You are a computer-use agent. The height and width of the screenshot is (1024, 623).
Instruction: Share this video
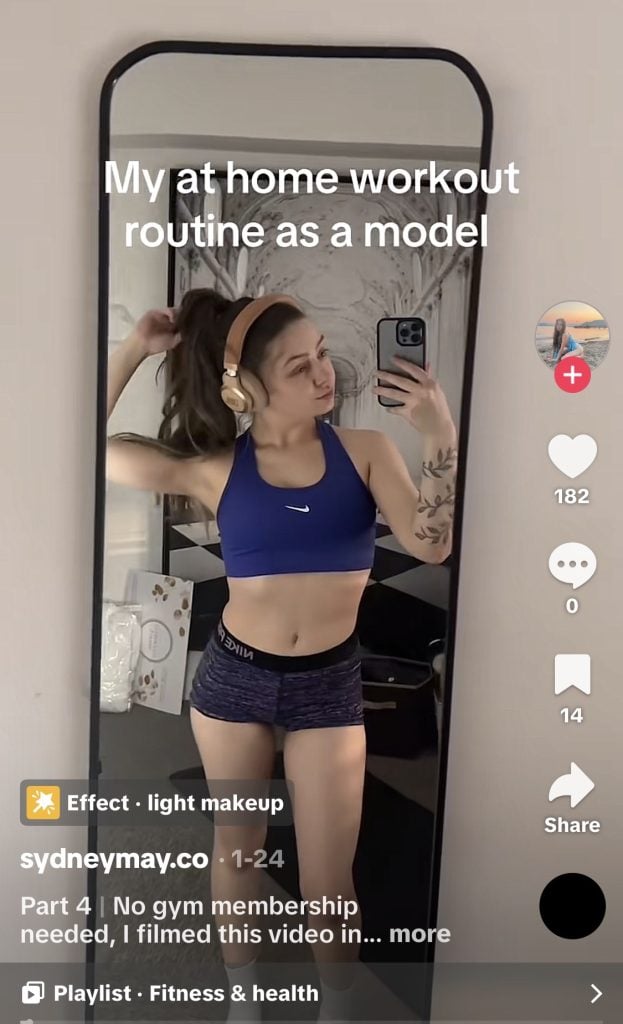point(572,787)
